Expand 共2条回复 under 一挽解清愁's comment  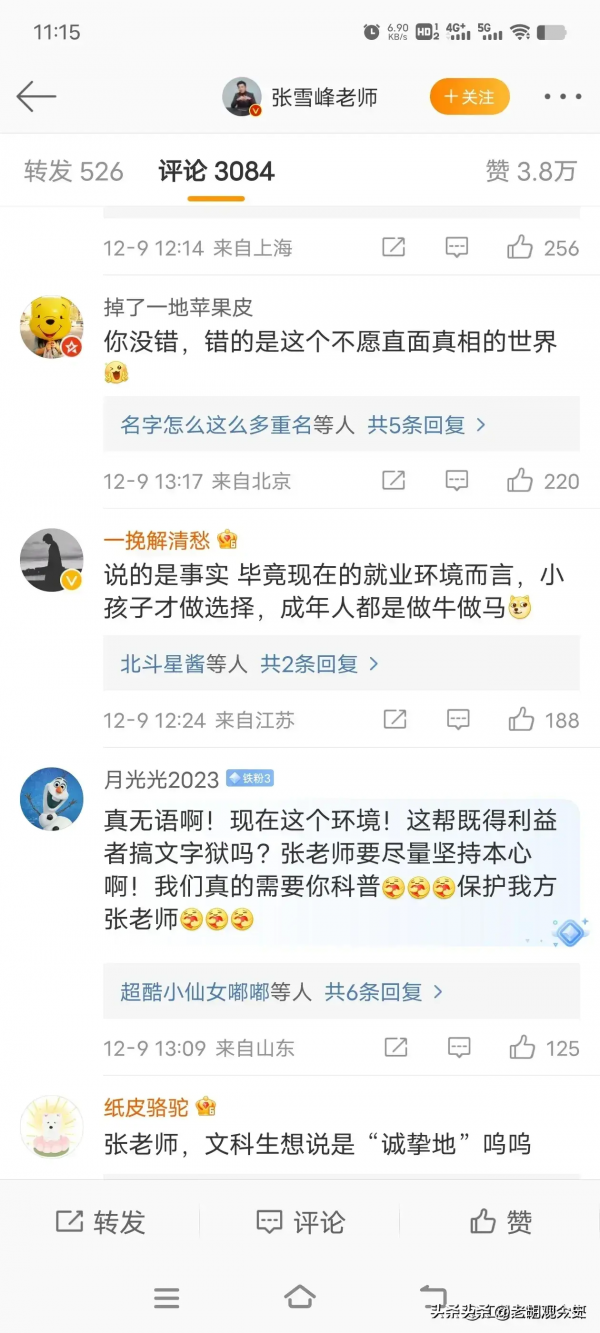319,664
